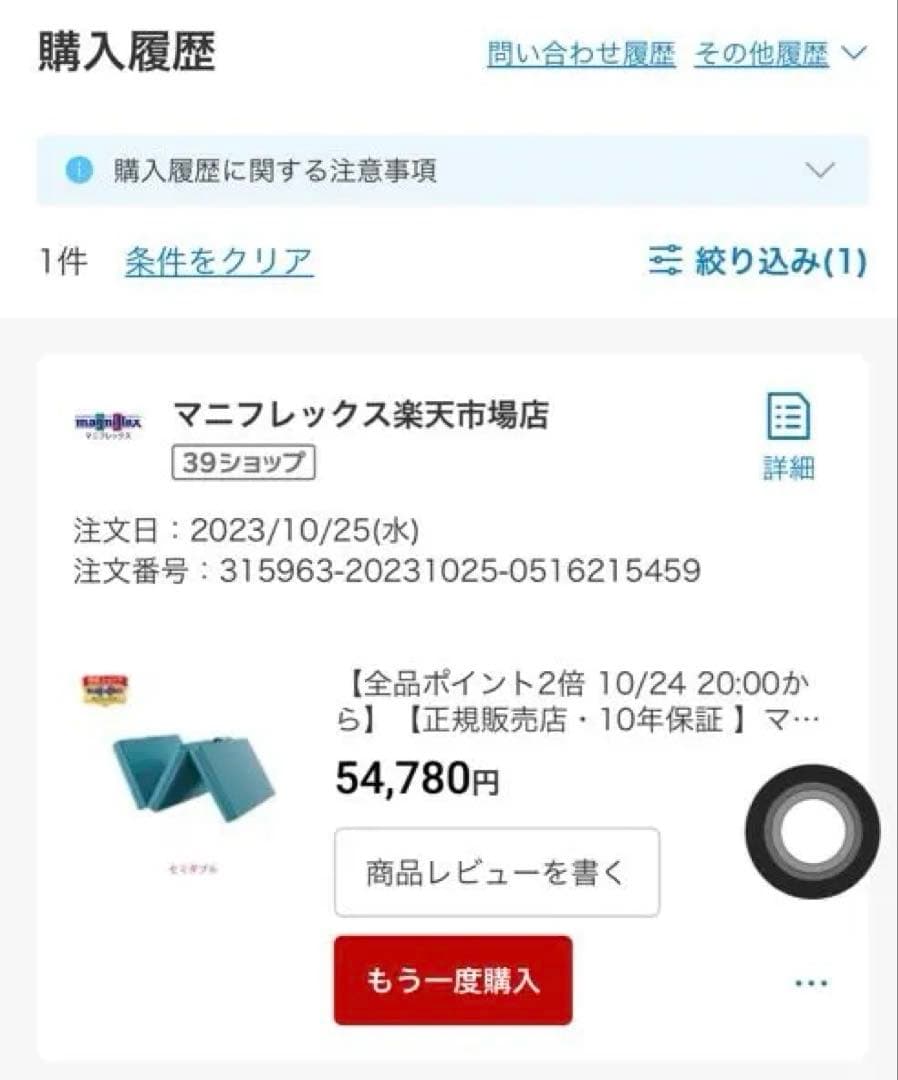Open the その他履歴 menu
The width and height of the screenshot is (898, 1080).
tap(758, 52)
